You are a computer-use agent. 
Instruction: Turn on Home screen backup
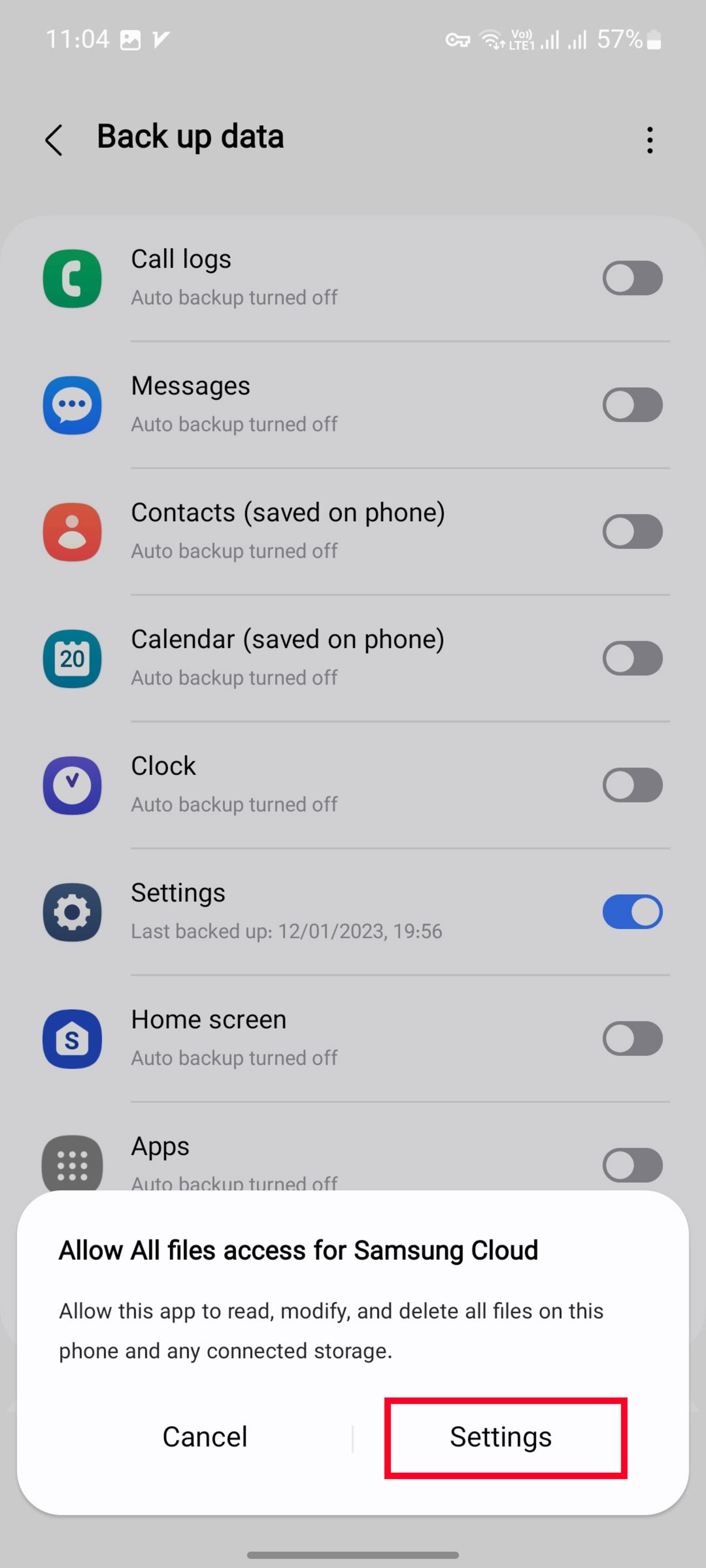click(x=632, y=1038)
